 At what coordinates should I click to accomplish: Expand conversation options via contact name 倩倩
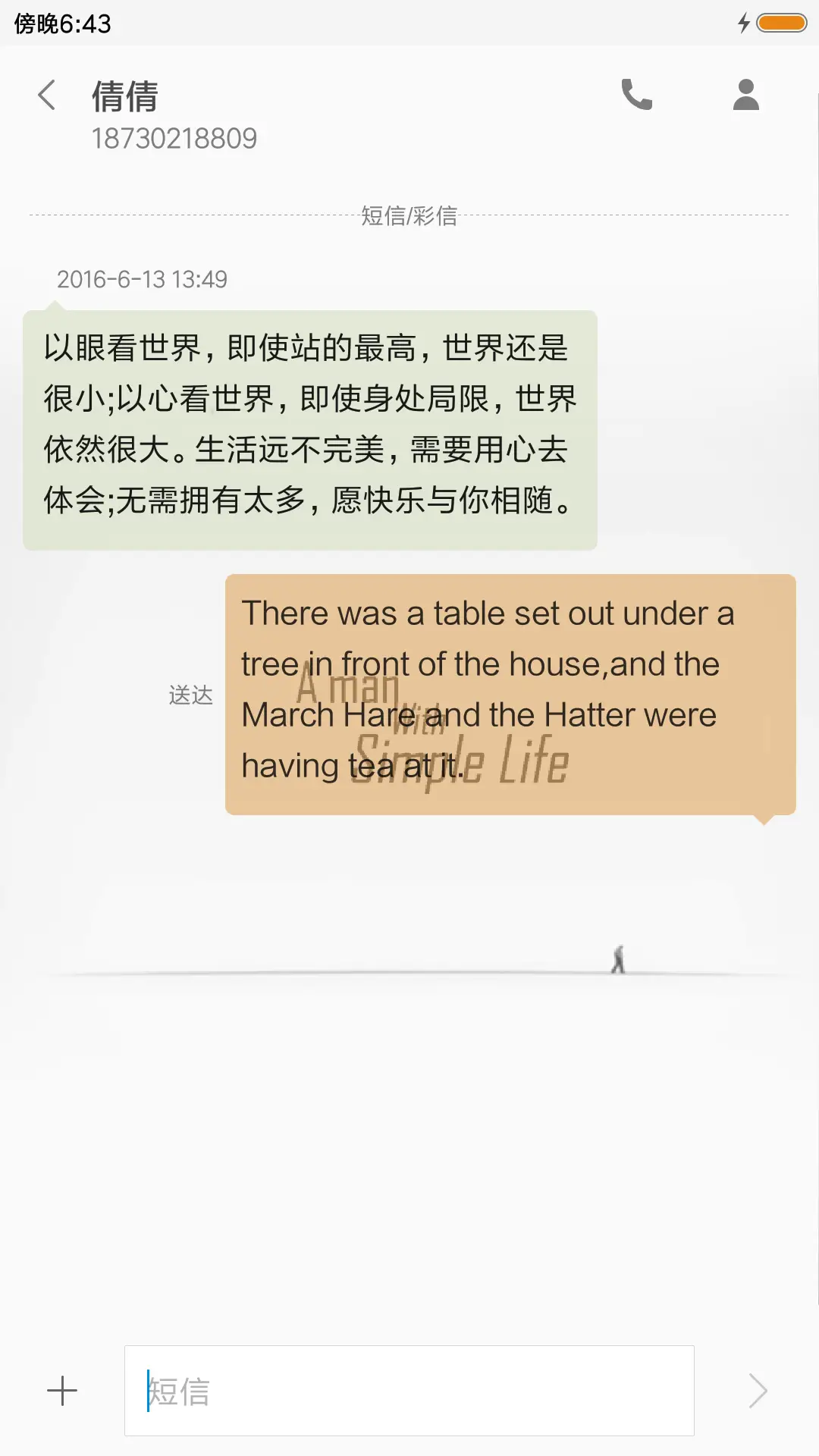(124, 96)
